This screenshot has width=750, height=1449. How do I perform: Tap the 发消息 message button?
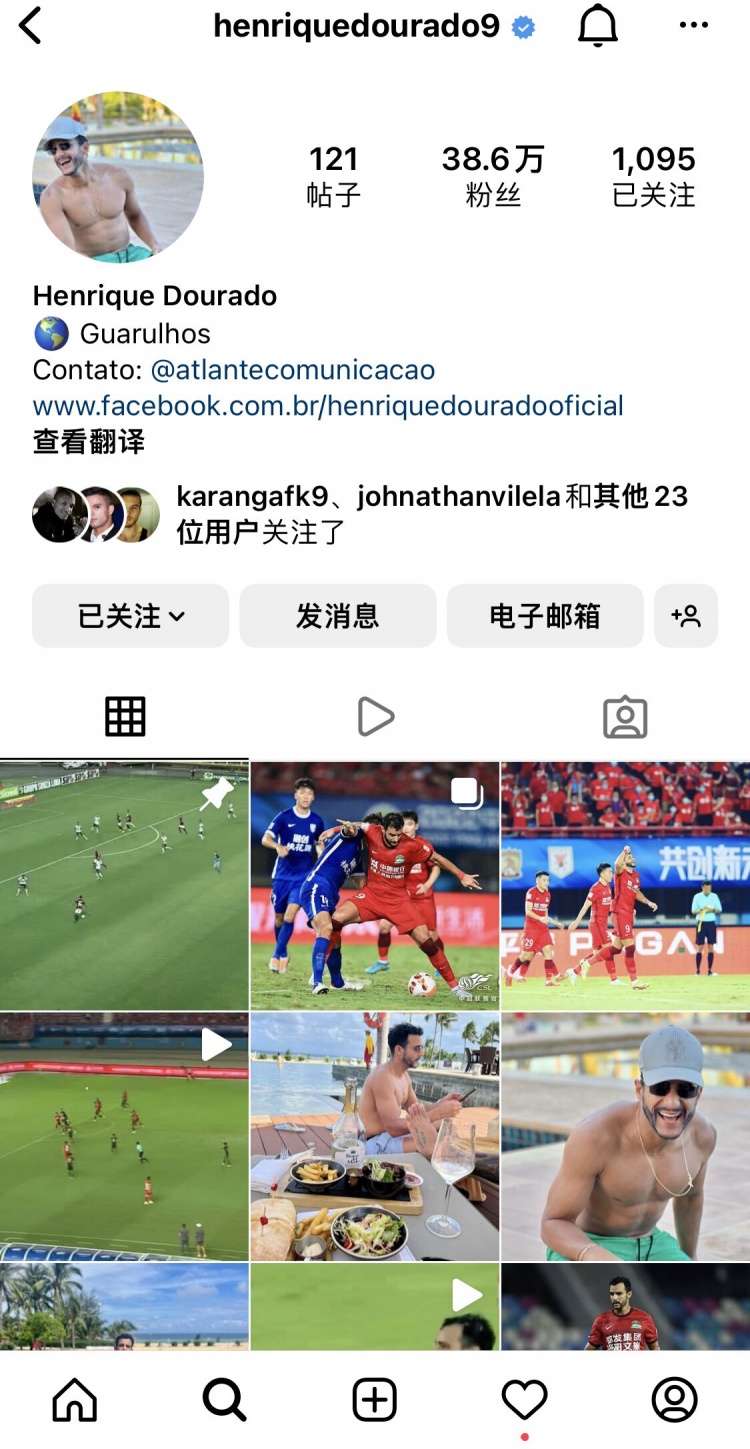coord(338,616)
